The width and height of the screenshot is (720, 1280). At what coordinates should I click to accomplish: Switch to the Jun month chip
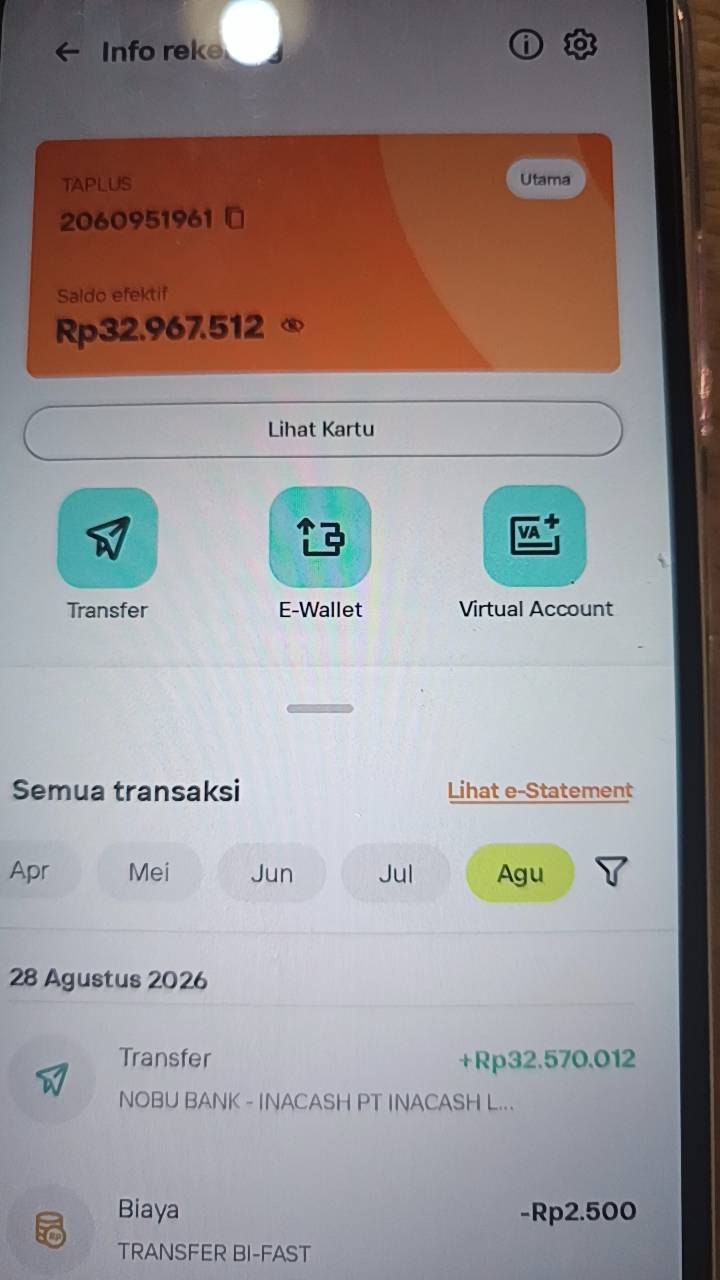(x=272, y=873)
